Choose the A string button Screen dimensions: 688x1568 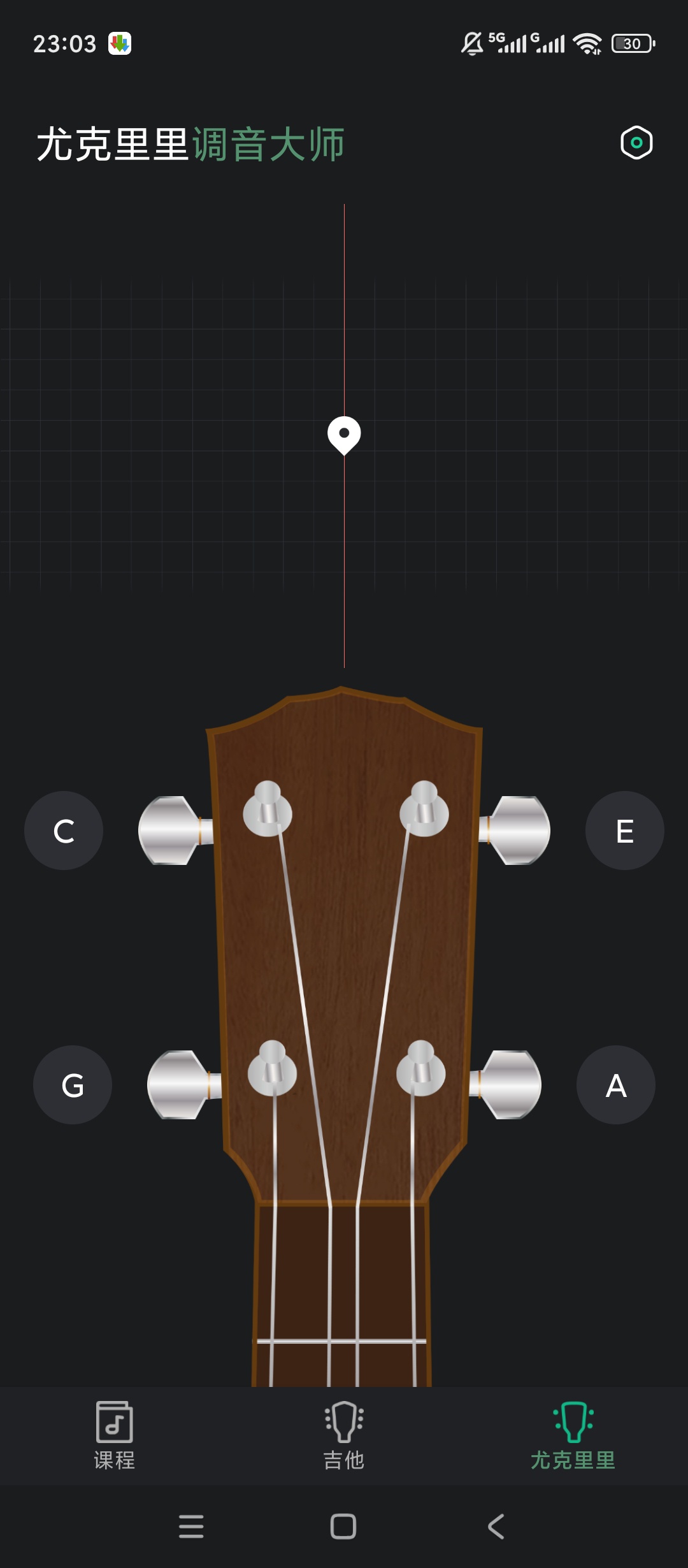tap(616, 1085)
